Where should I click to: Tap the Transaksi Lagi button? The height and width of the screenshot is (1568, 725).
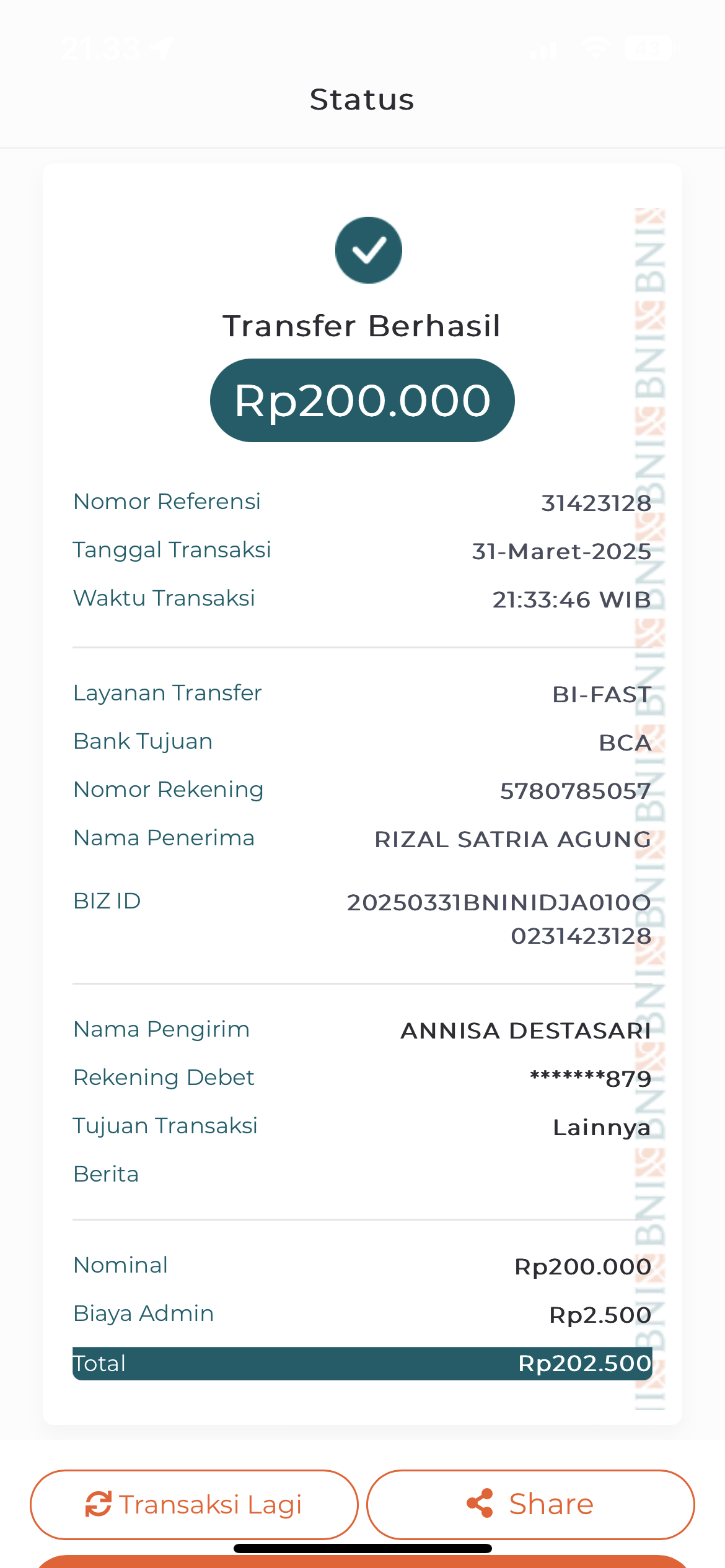pos(194,1504)
